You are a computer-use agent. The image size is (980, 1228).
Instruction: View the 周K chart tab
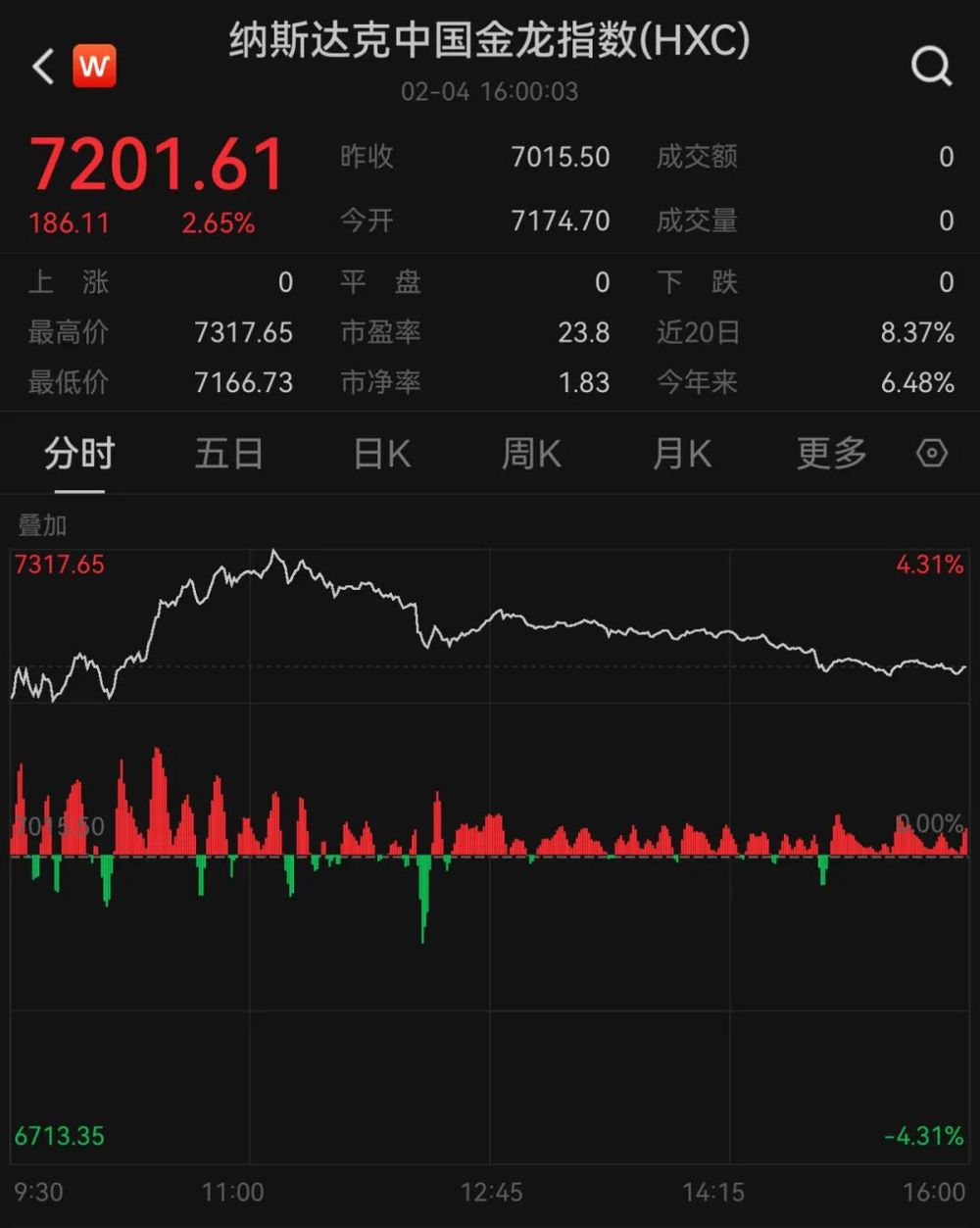pyautogui.click(x=531, y=454)
